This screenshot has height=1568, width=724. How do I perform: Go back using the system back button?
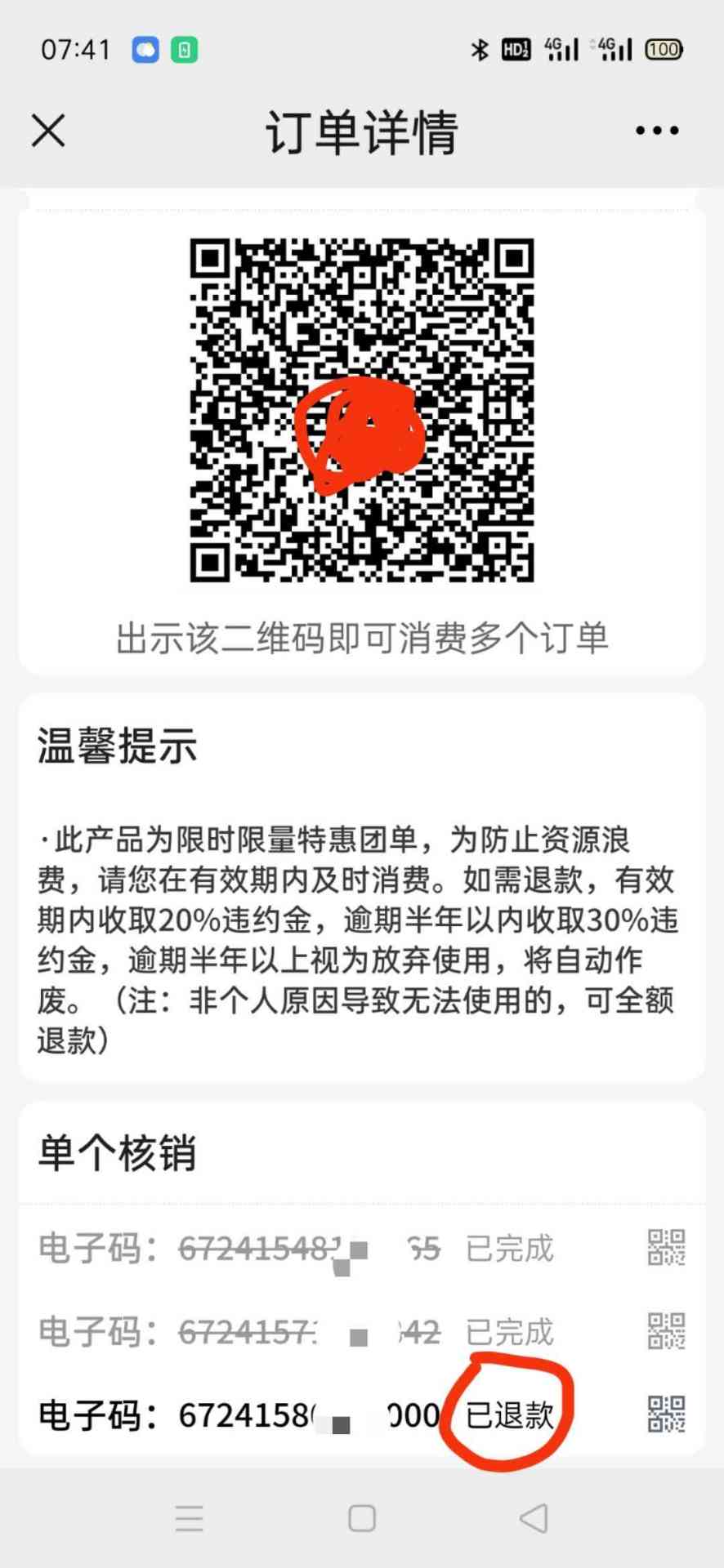click(x=534, y=1518)
